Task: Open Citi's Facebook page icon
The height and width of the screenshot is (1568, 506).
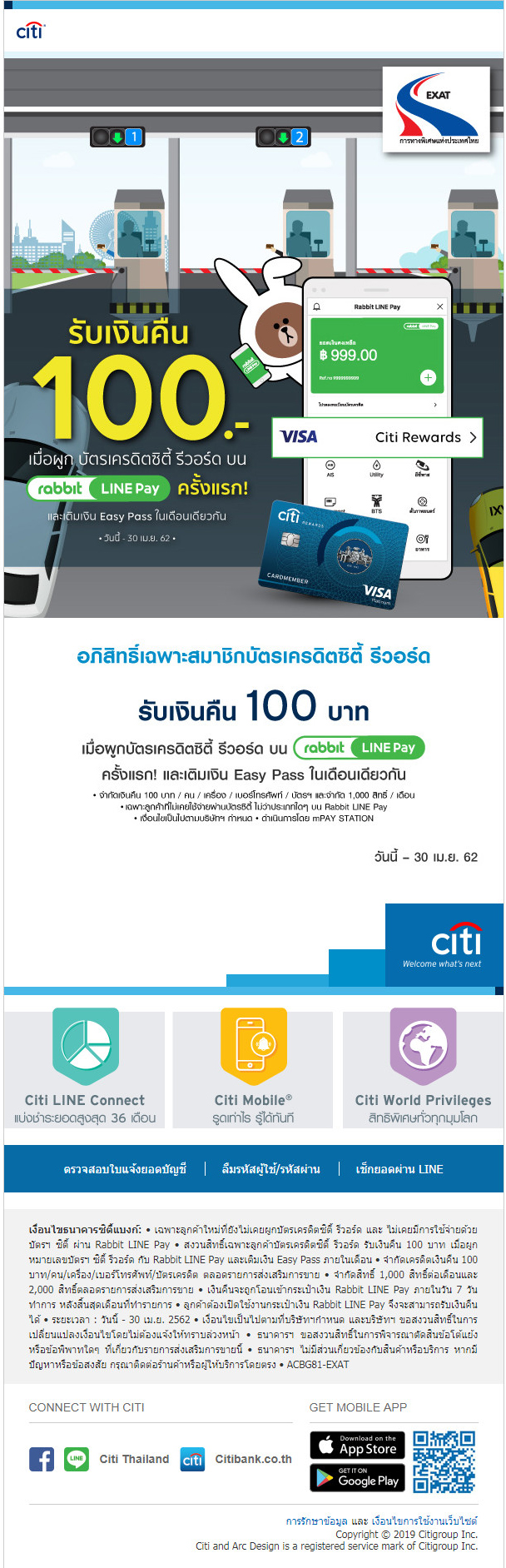Action: (x=42, y=1459)
